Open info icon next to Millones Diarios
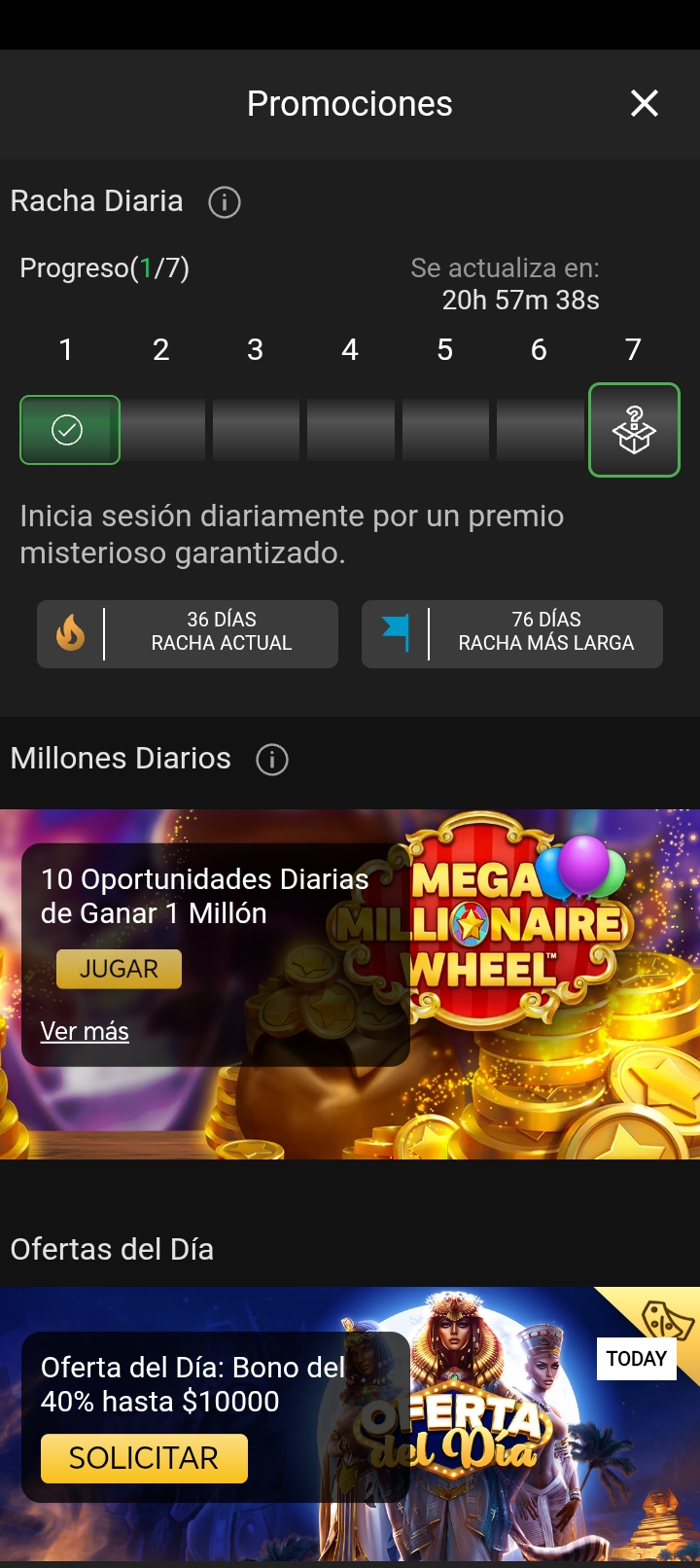Screen dimensions: 700x1568 pyautogui.click(x=272, y=760)
